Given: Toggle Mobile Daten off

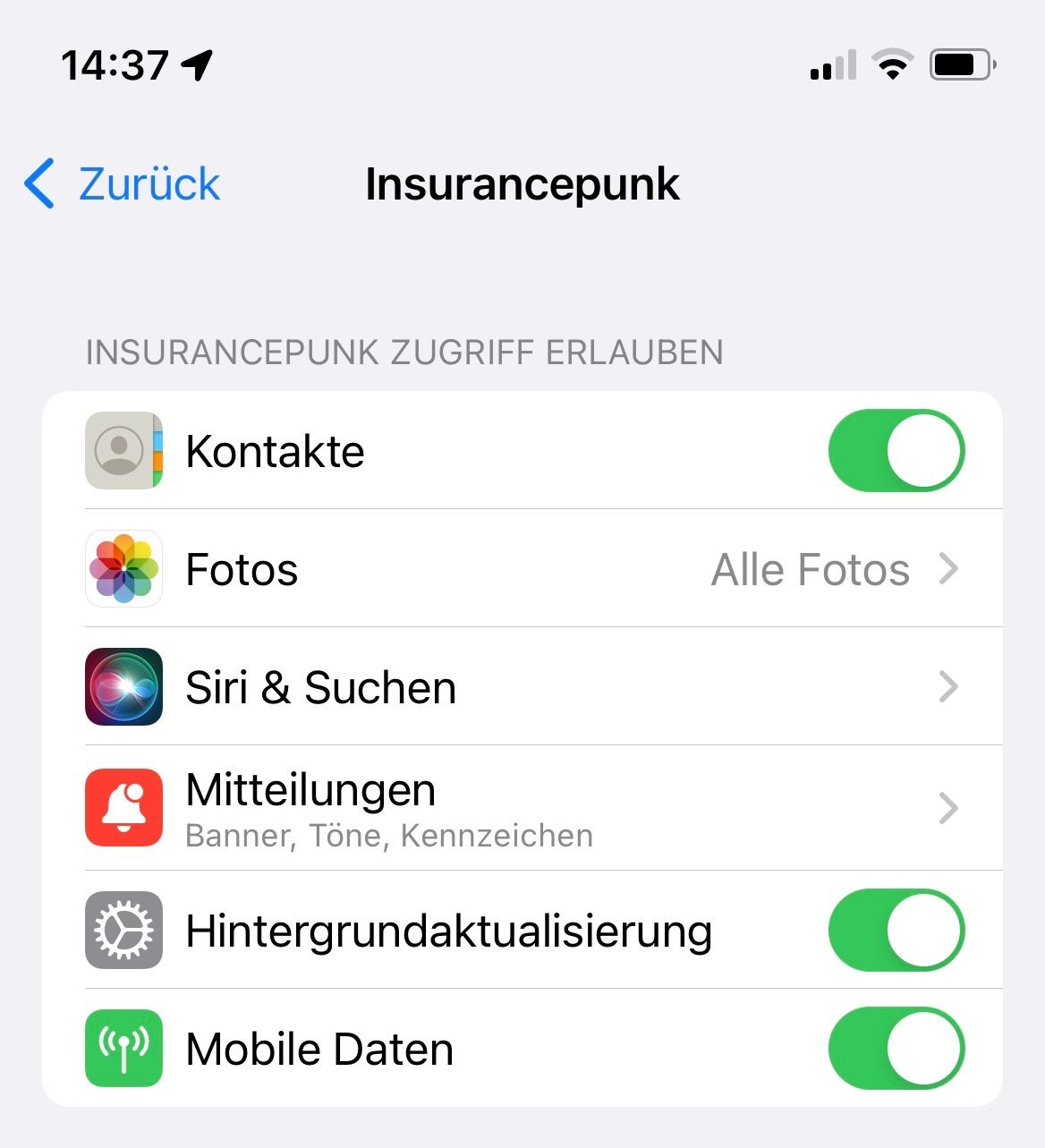Looking at the screenshot, I should pos(896,1049).
